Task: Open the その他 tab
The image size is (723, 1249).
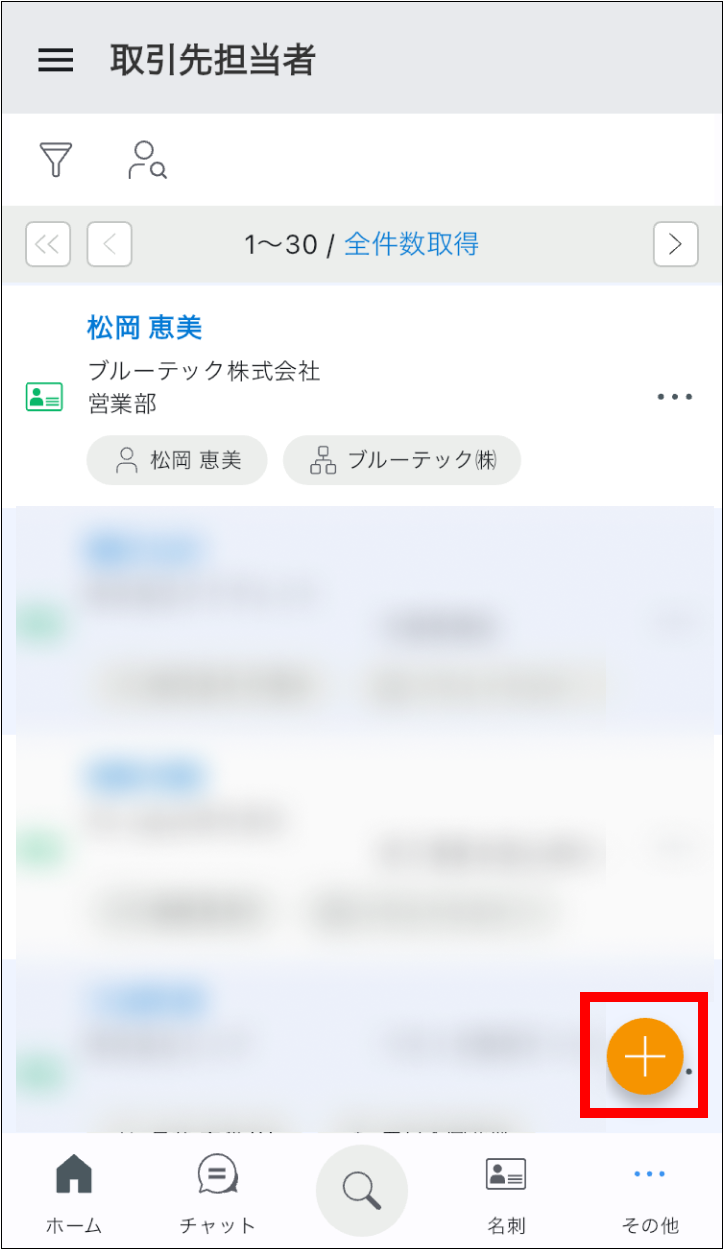Action: pos(649,1192)
